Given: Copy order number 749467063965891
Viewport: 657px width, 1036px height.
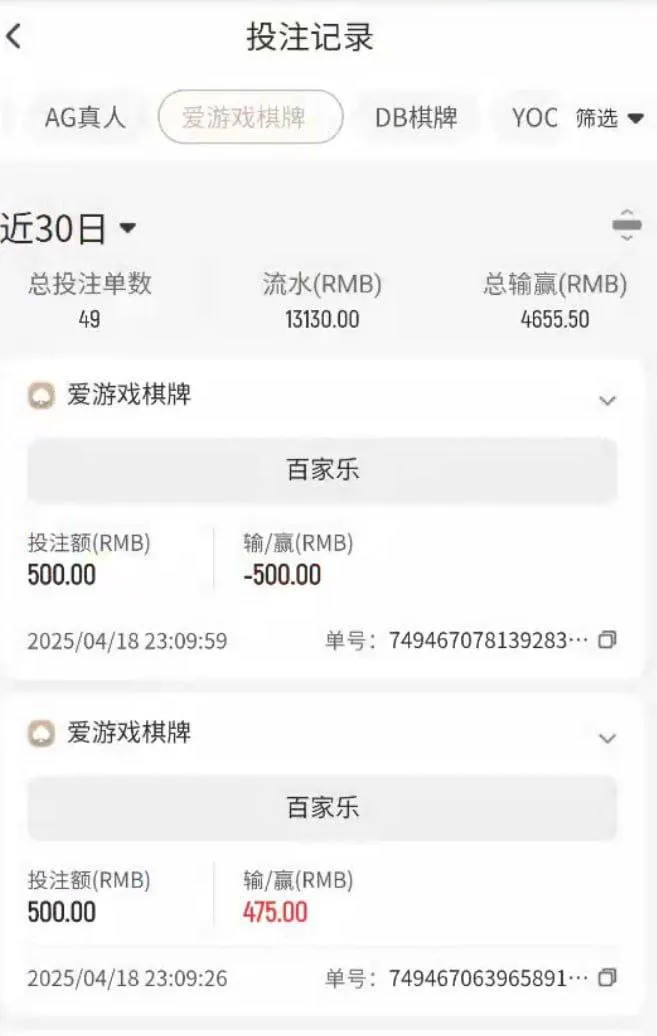Looking at the screenshot, I should [x=607, y=977].
